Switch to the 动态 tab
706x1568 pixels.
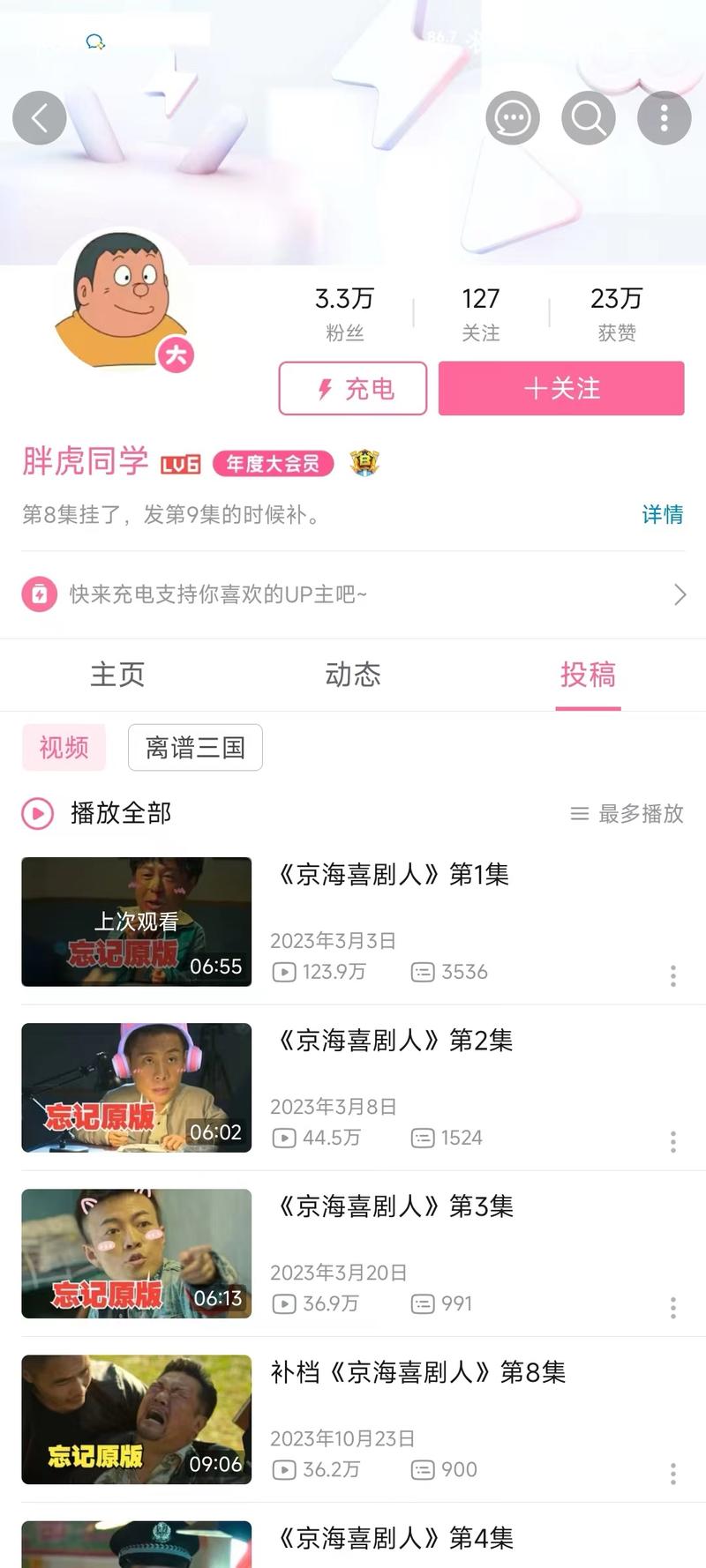coord(353,675)
